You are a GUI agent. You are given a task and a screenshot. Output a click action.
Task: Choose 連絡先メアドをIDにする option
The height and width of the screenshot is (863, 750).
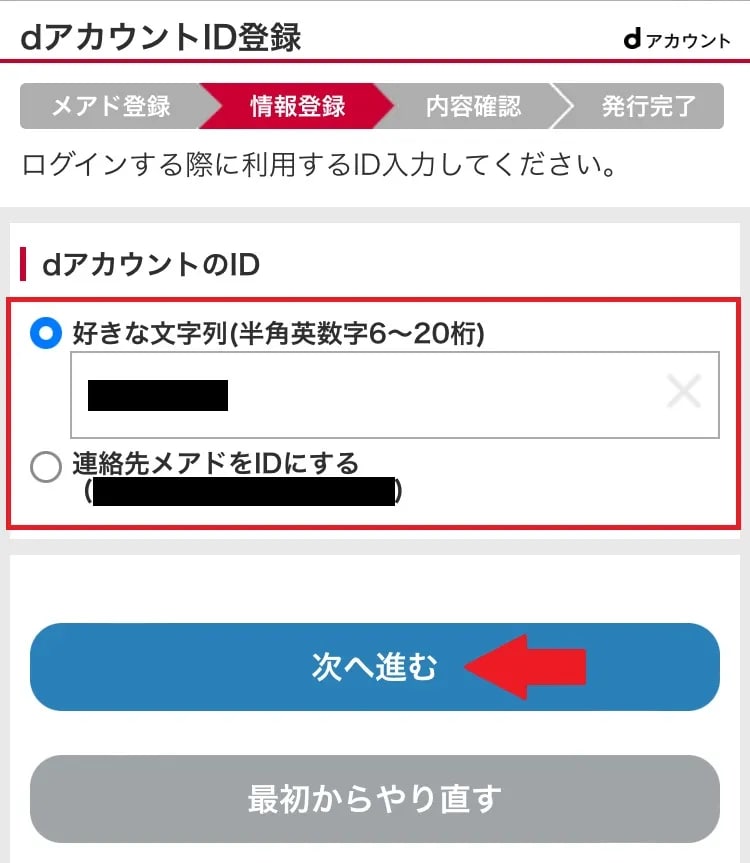(x=46, y=467)
